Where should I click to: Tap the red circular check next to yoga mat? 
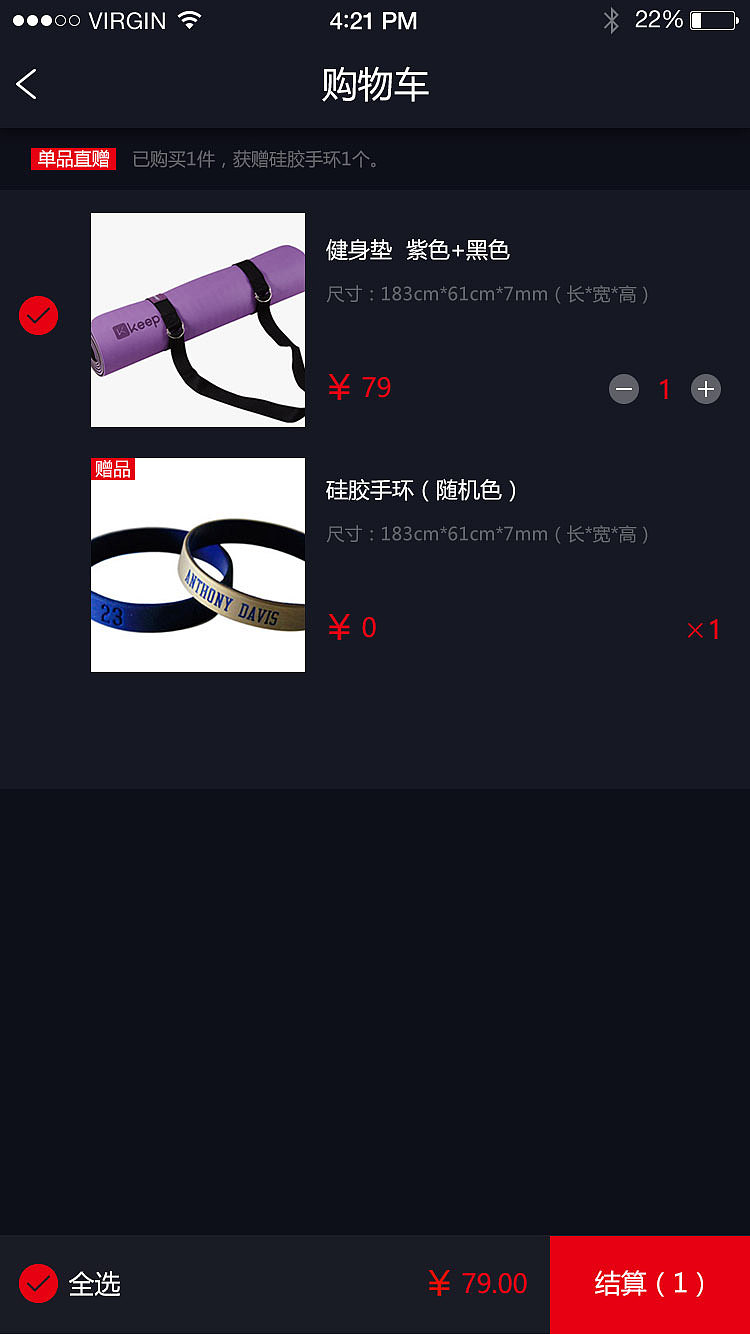pos(38,315)
